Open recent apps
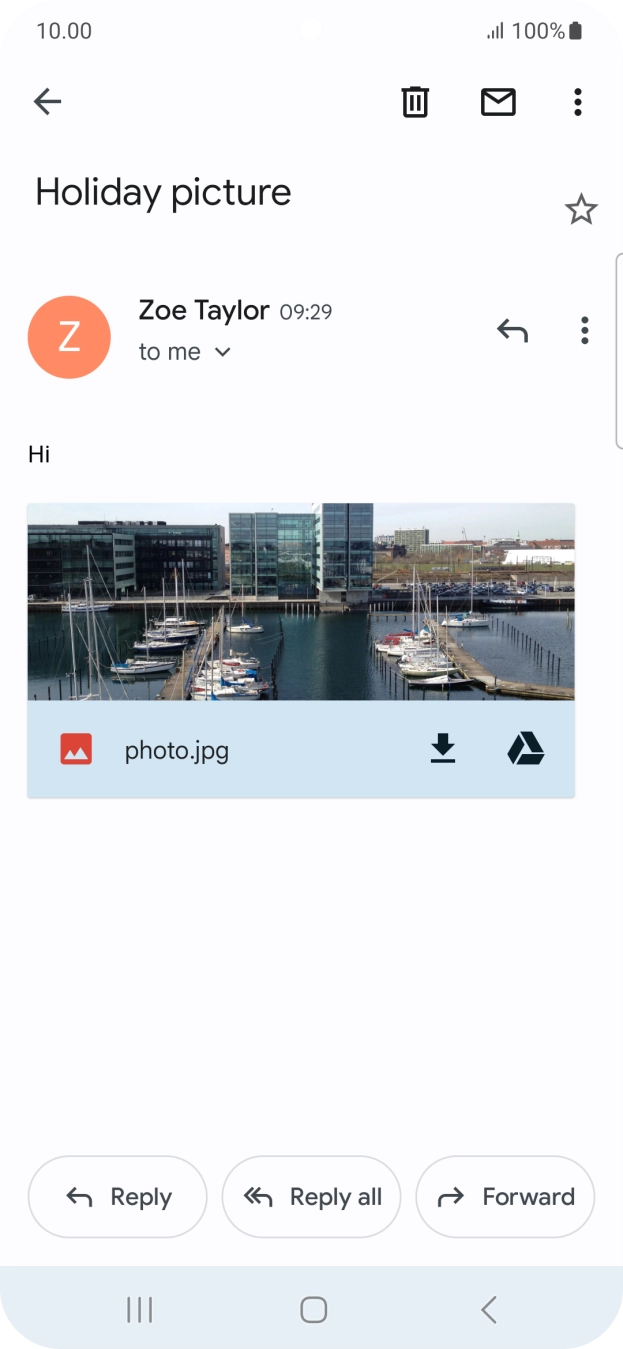623x1349 pixels. pyautogui.click(x=139, y=1310)
